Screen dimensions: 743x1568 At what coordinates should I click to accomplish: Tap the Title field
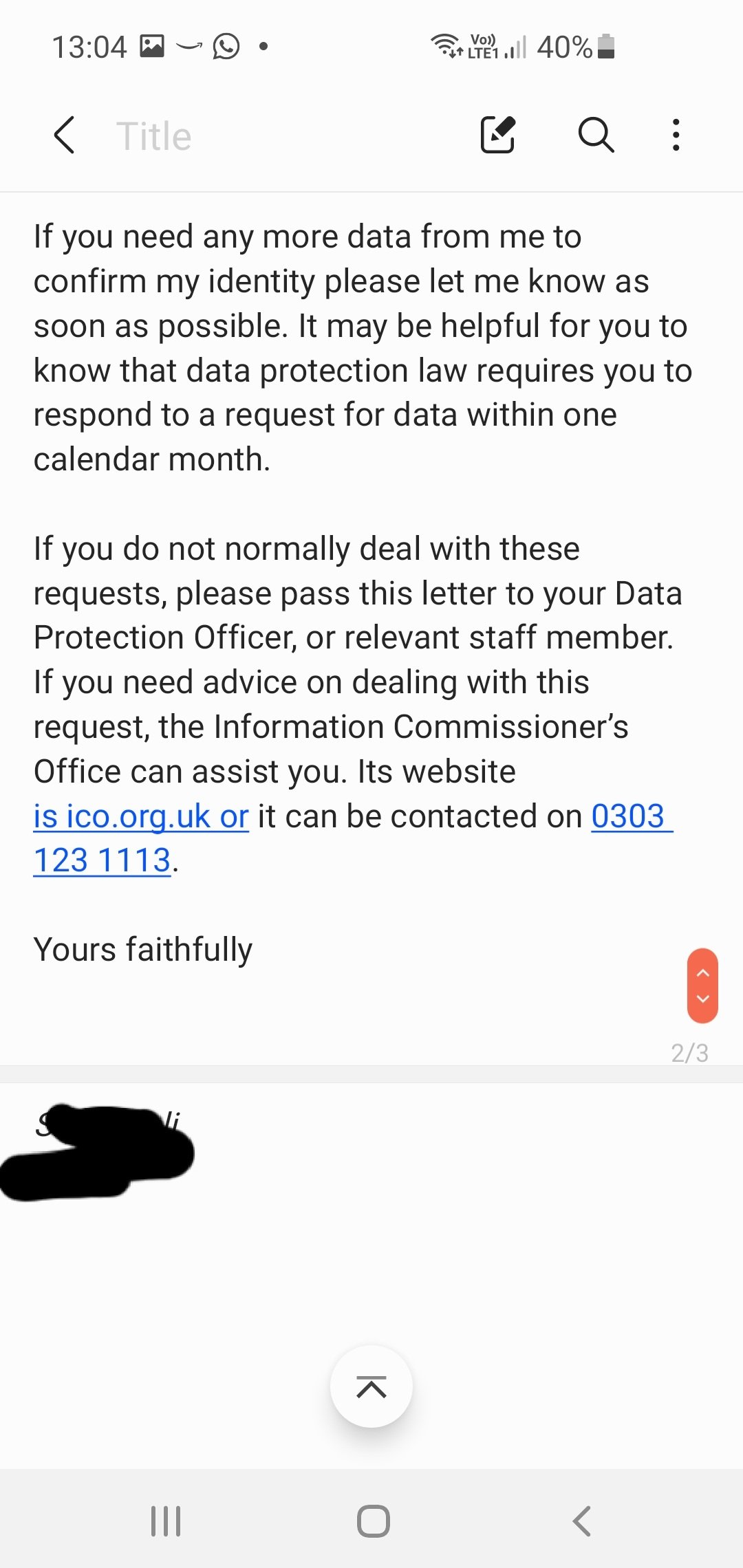click(154, 136)
